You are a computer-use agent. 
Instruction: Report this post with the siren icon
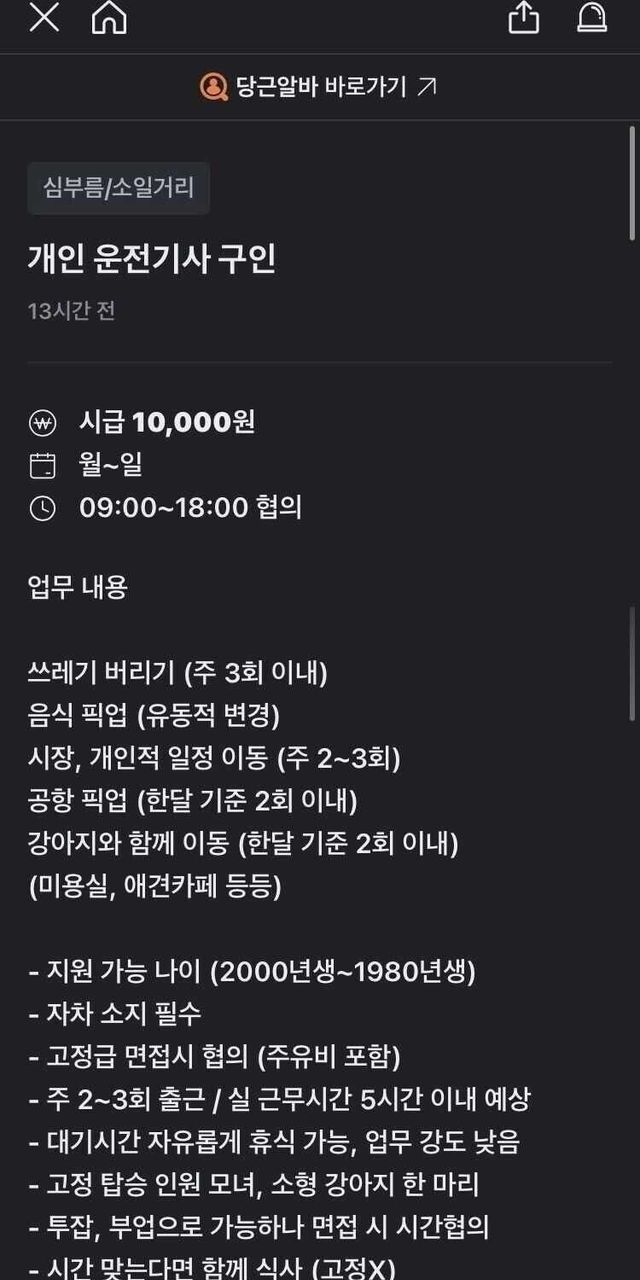[592, 17]
